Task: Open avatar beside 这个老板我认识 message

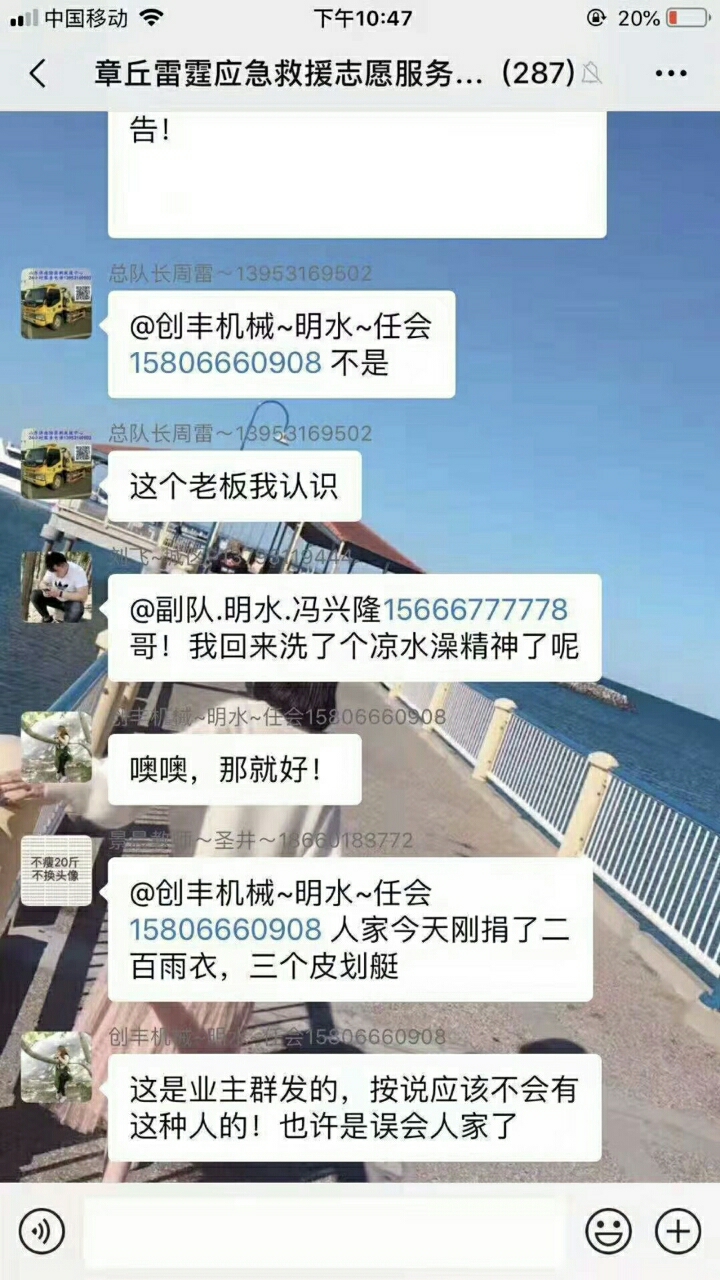Action: 56,464
